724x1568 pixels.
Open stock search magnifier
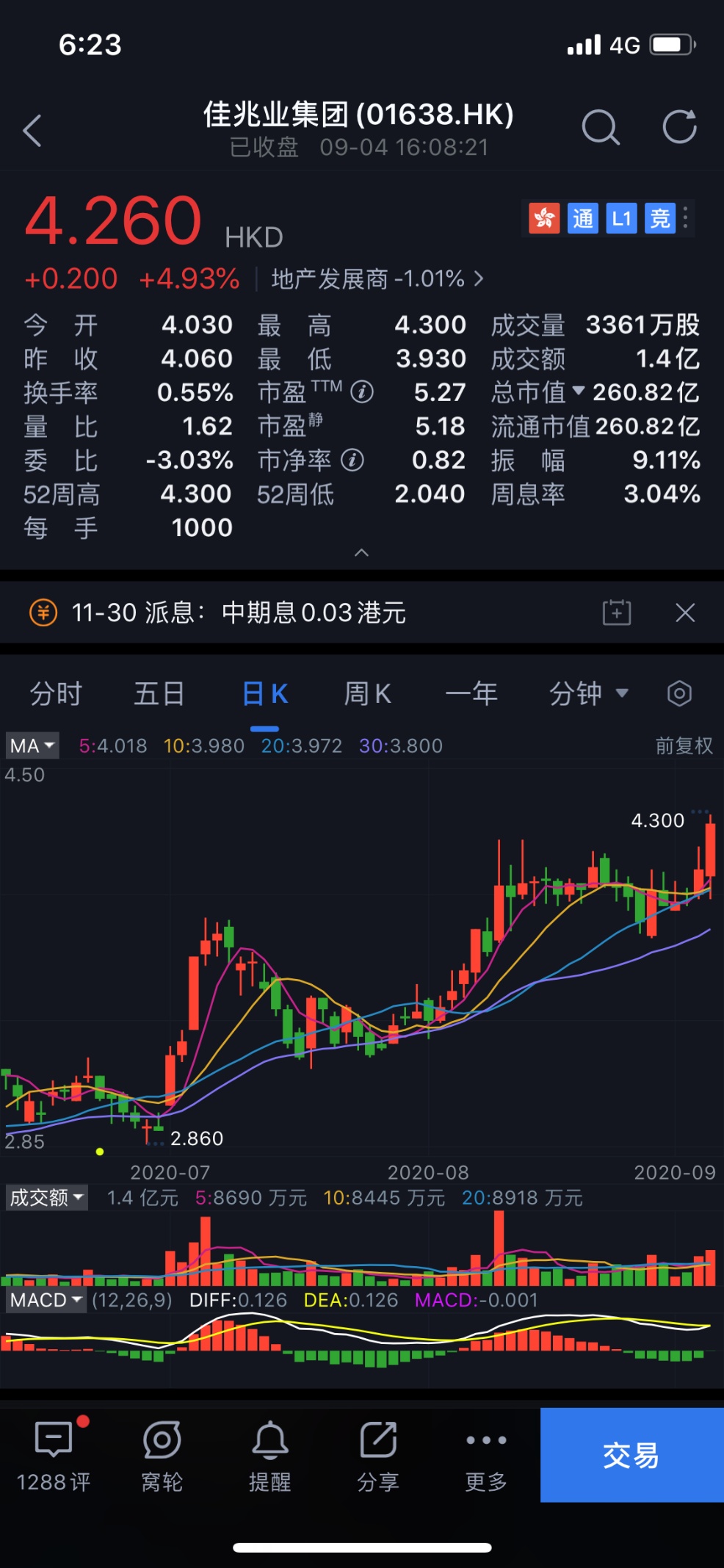601,129
